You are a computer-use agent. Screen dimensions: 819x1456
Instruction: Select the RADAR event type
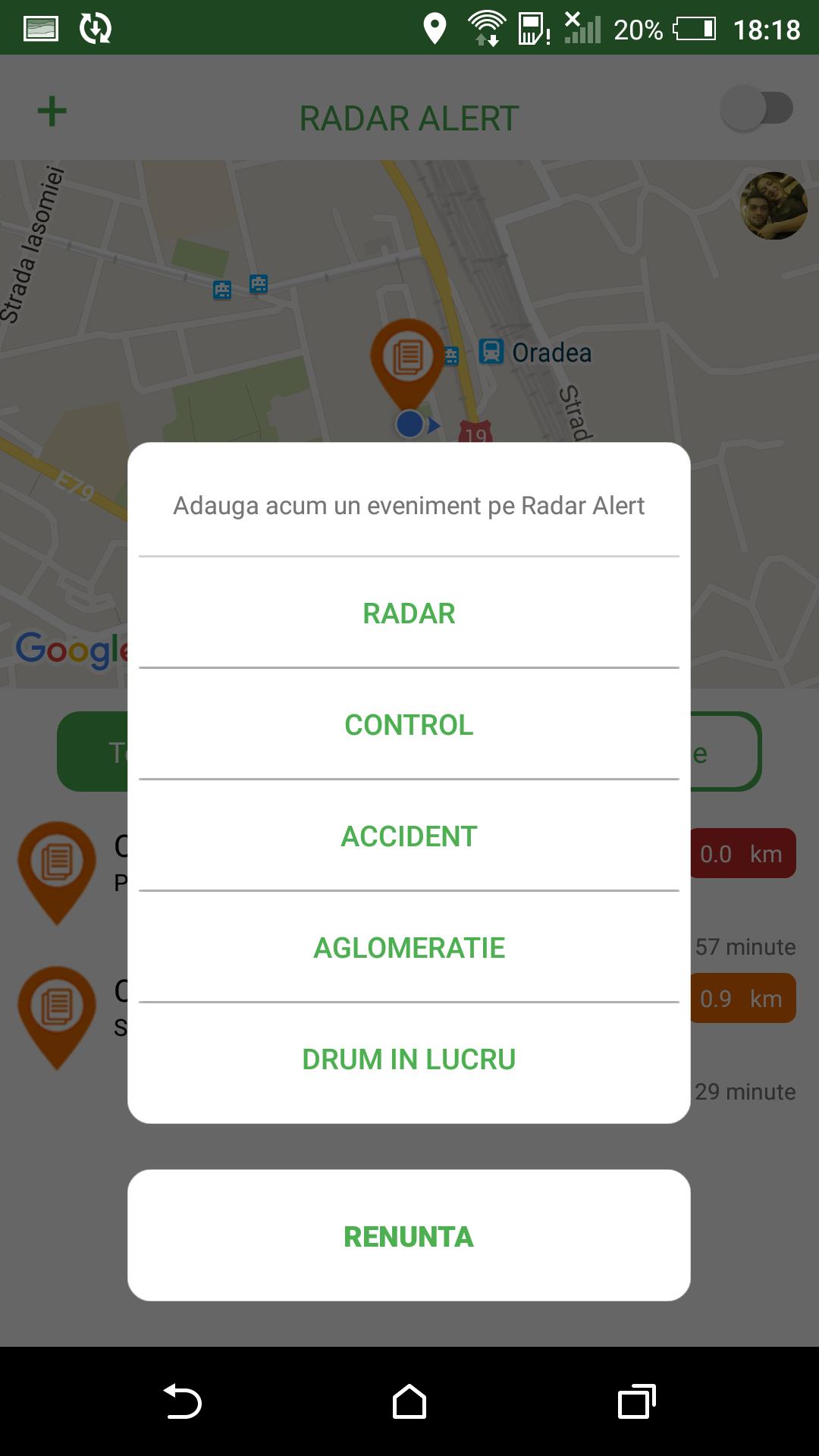(x=409, y=613)
